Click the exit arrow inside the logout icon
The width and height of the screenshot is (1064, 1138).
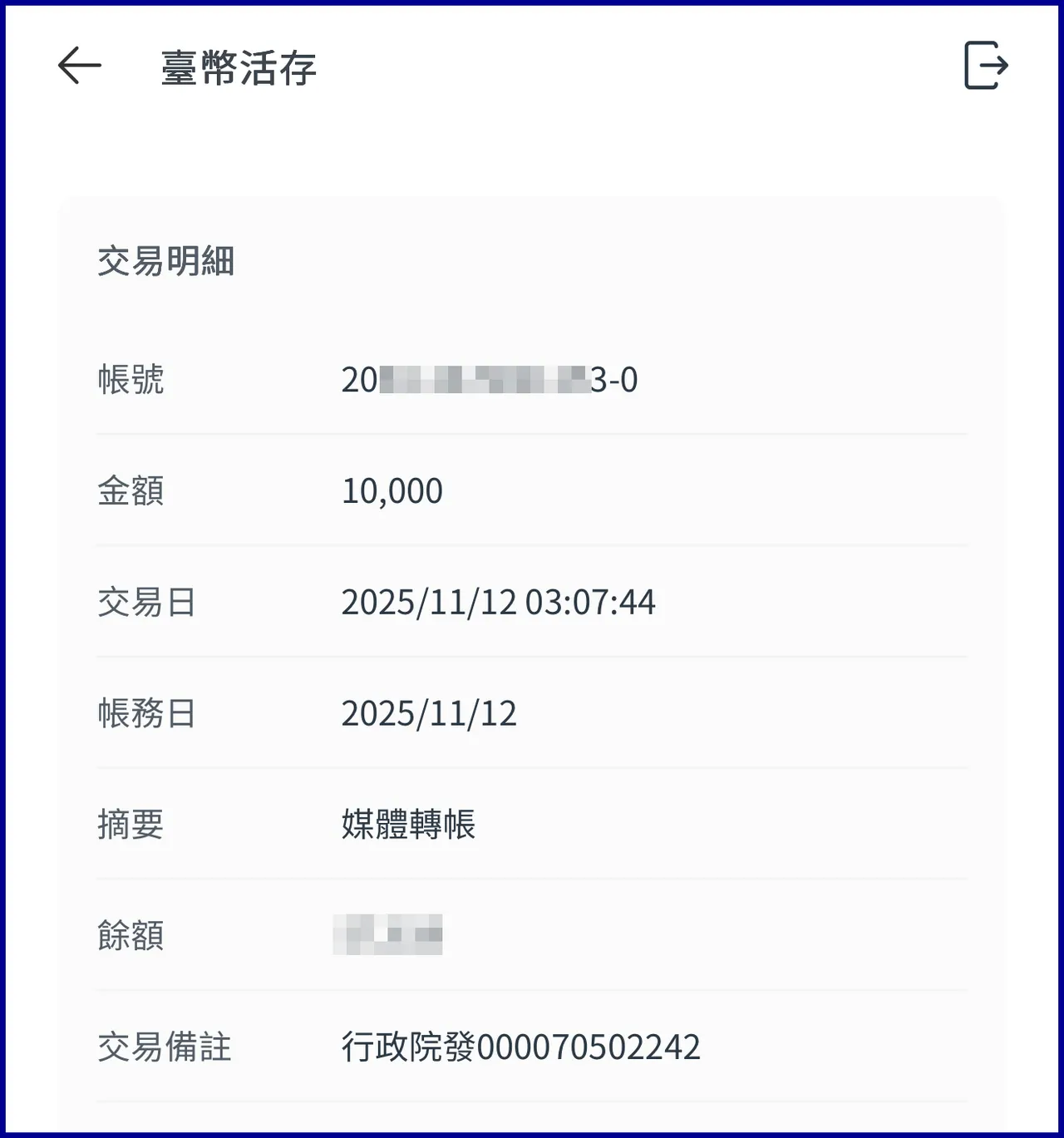992,65
